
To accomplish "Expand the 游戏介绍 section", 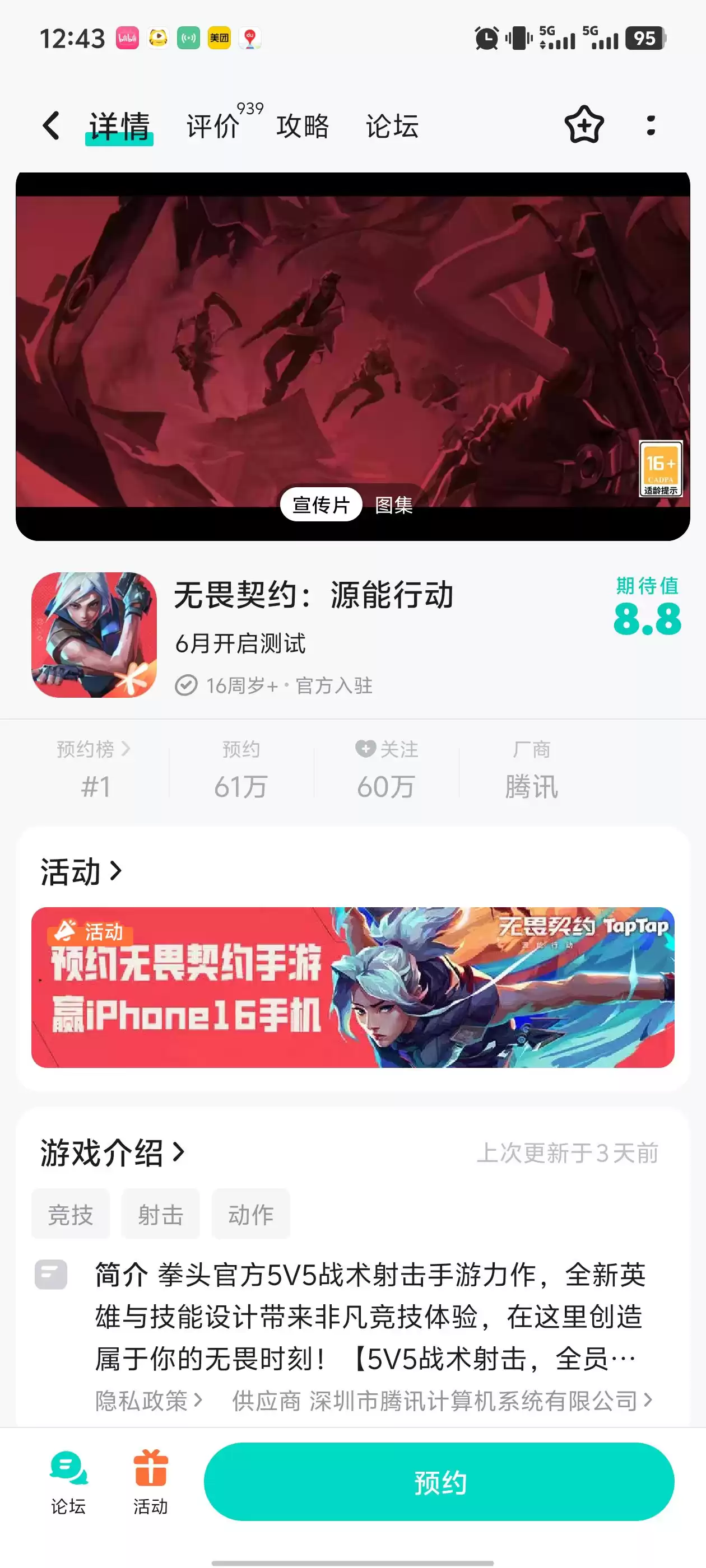I will point(113,1152).
